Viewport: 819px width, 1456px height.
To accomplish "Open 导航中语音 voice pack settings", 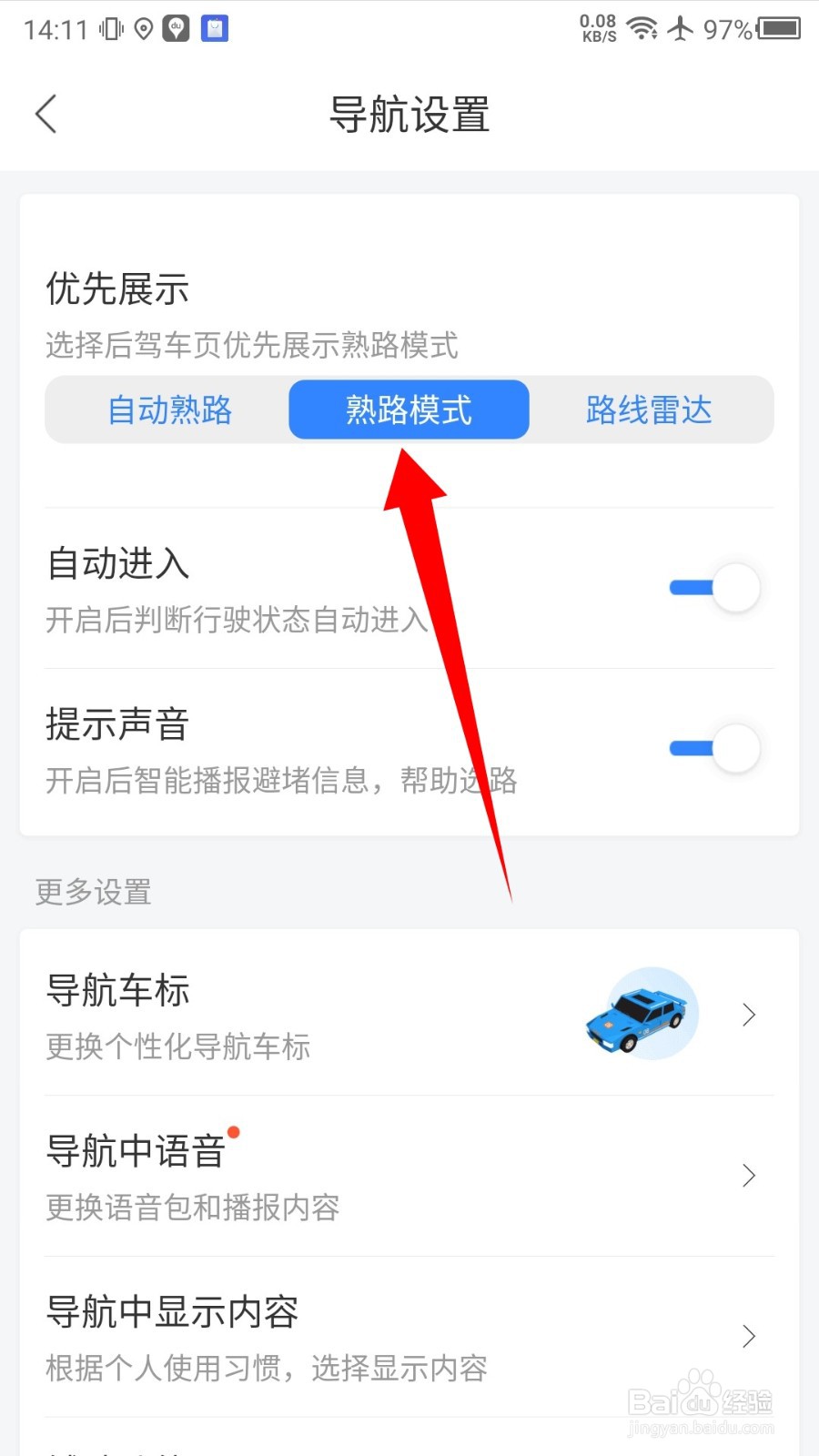I will [748, 1176].
